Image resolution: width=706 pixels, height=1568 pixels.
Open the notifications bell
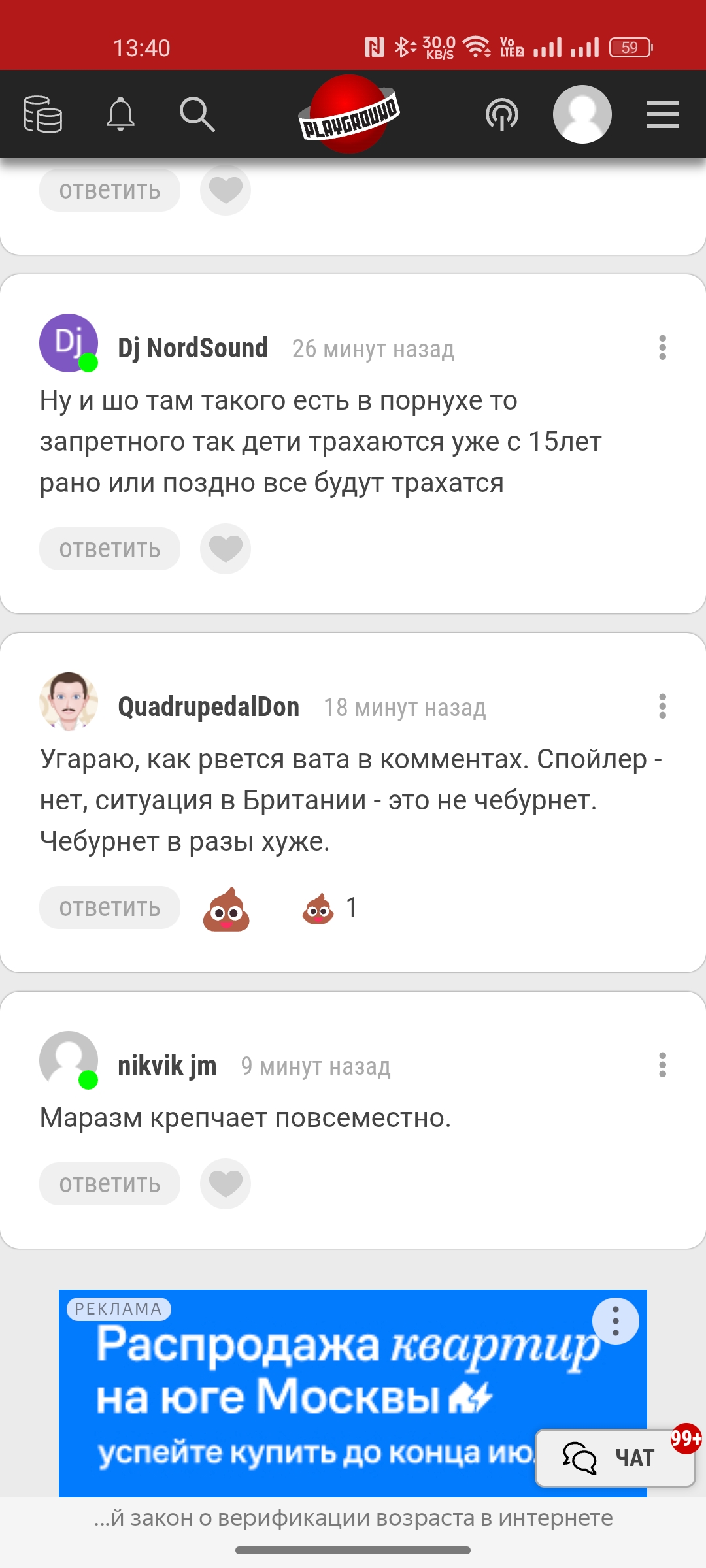[x=120, y=114]
